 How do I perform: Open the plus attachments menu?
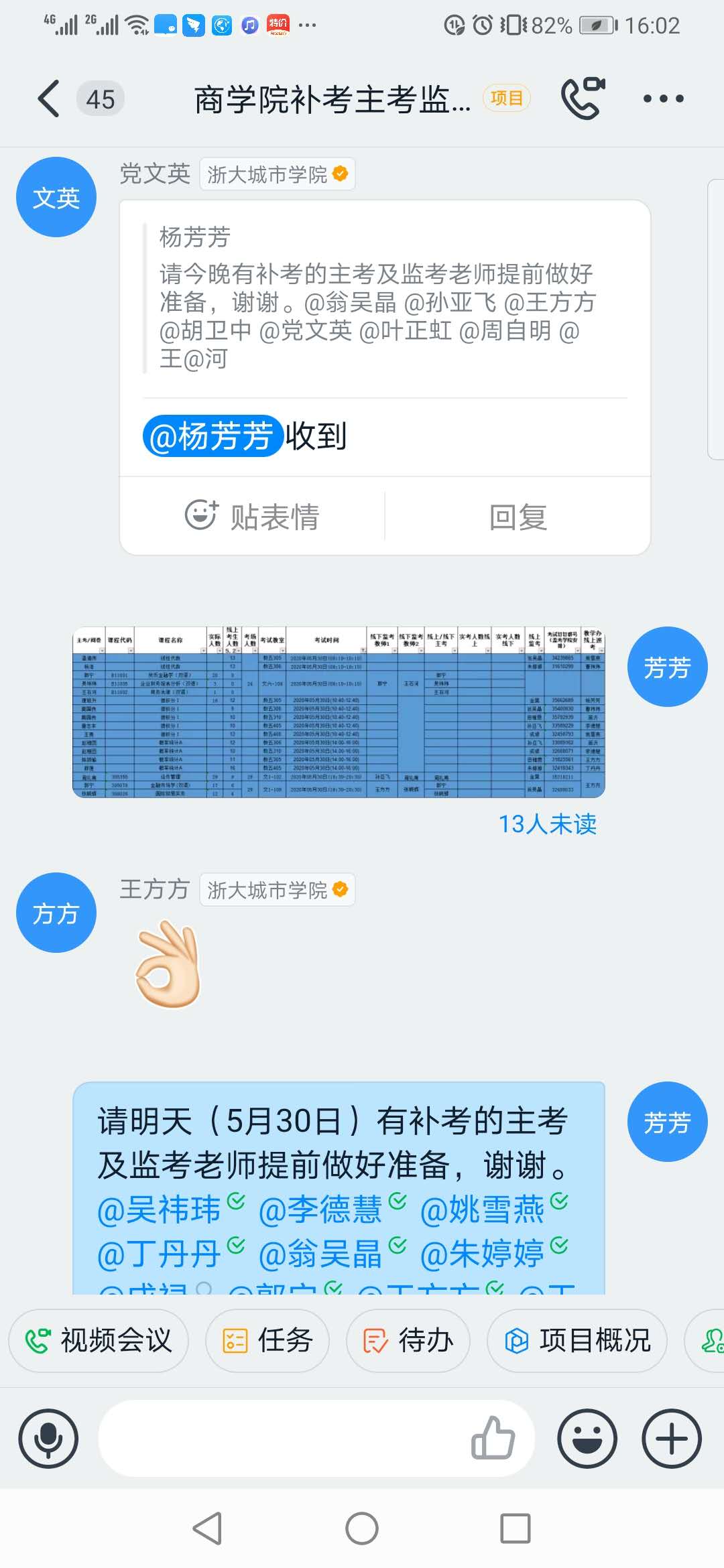coord(672,1438)
